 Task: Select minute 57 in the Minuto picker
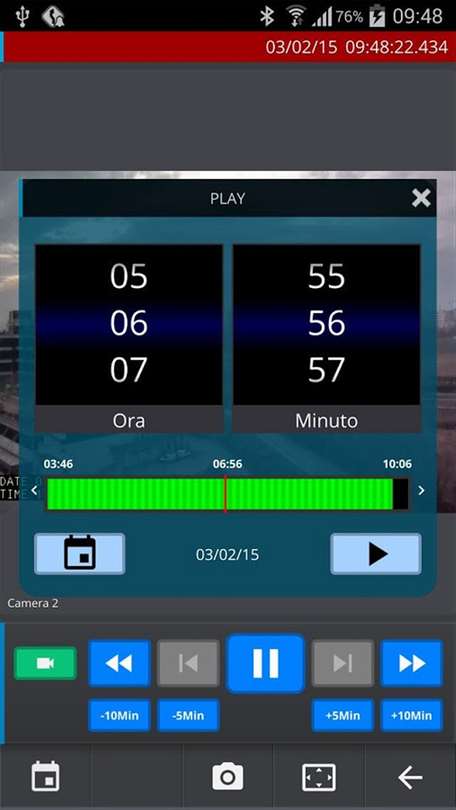pos(326,369)
